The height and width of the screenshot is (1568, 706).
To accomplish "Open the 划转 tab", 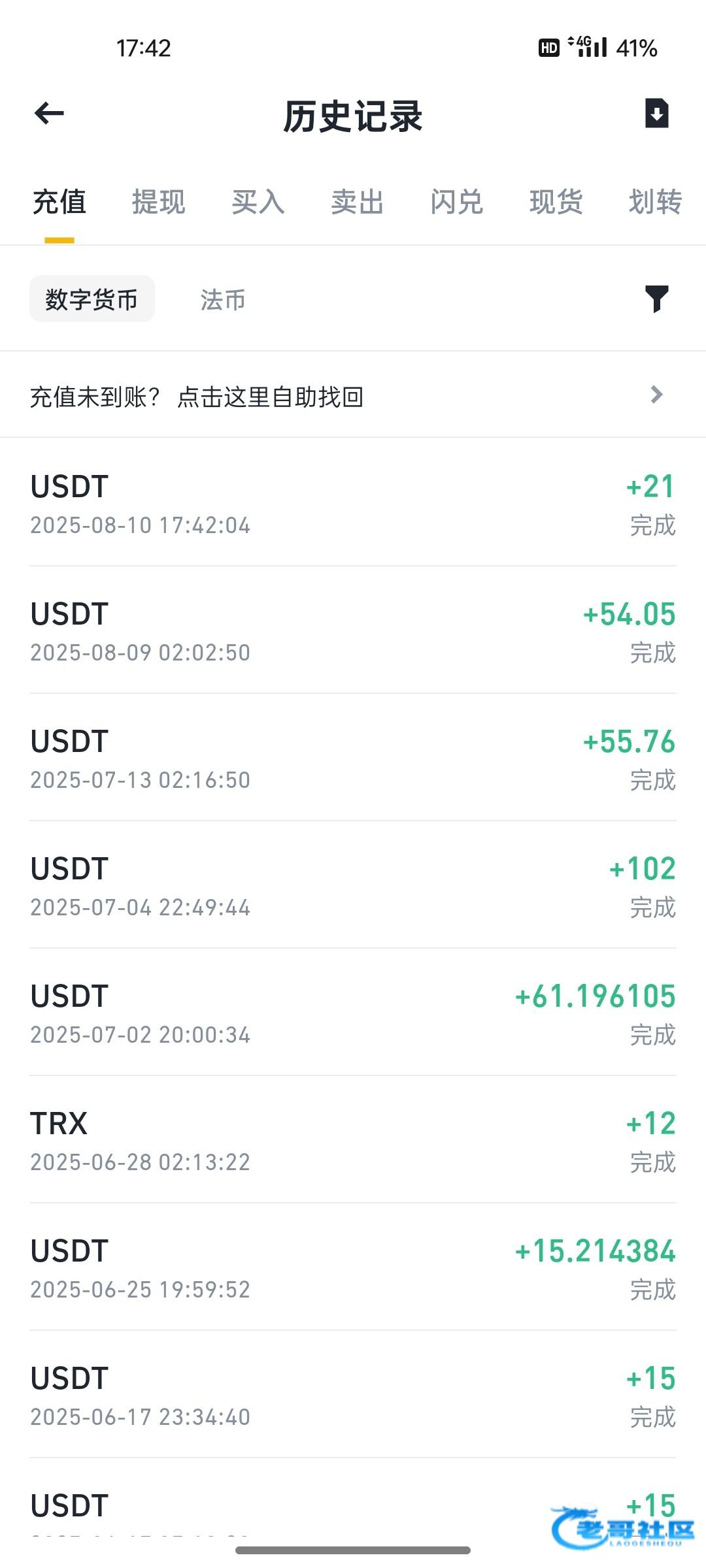I will click(656, 201).
